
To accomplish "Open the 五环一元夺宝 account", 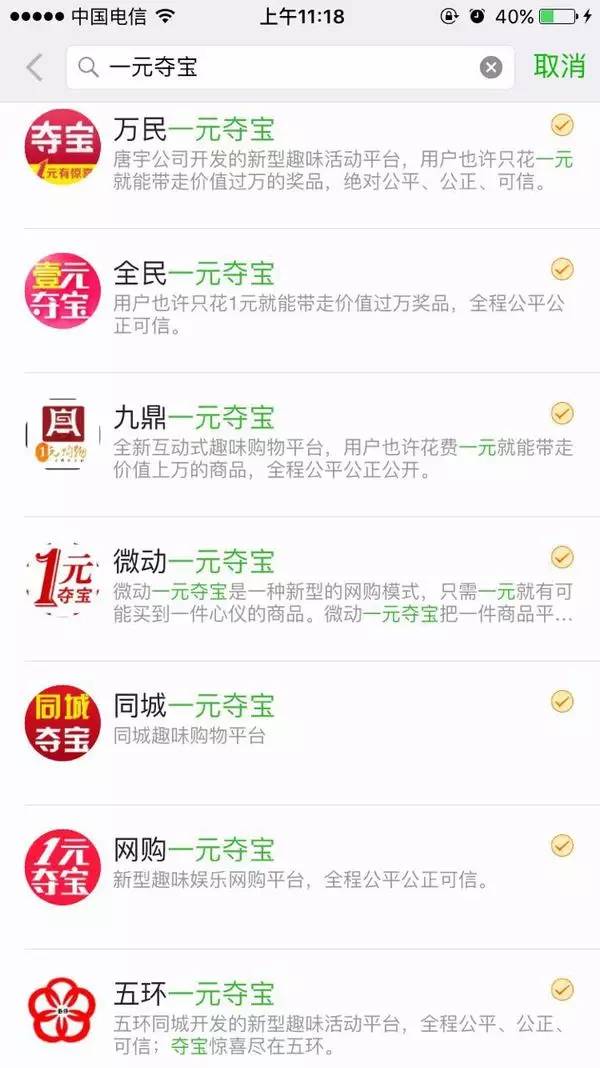I will [300, 1009].
